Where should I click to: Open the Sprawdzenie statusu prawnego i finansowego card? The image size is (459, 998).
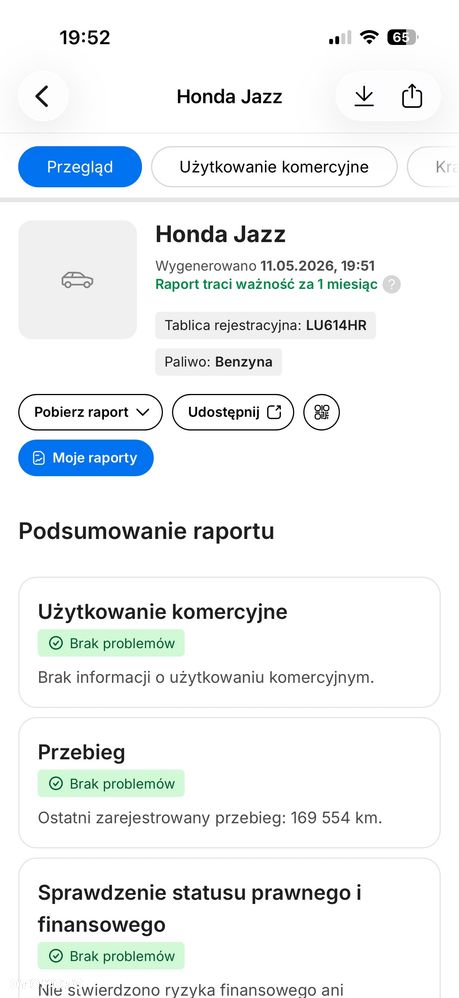pyautogui.click(x=229, y=928)
